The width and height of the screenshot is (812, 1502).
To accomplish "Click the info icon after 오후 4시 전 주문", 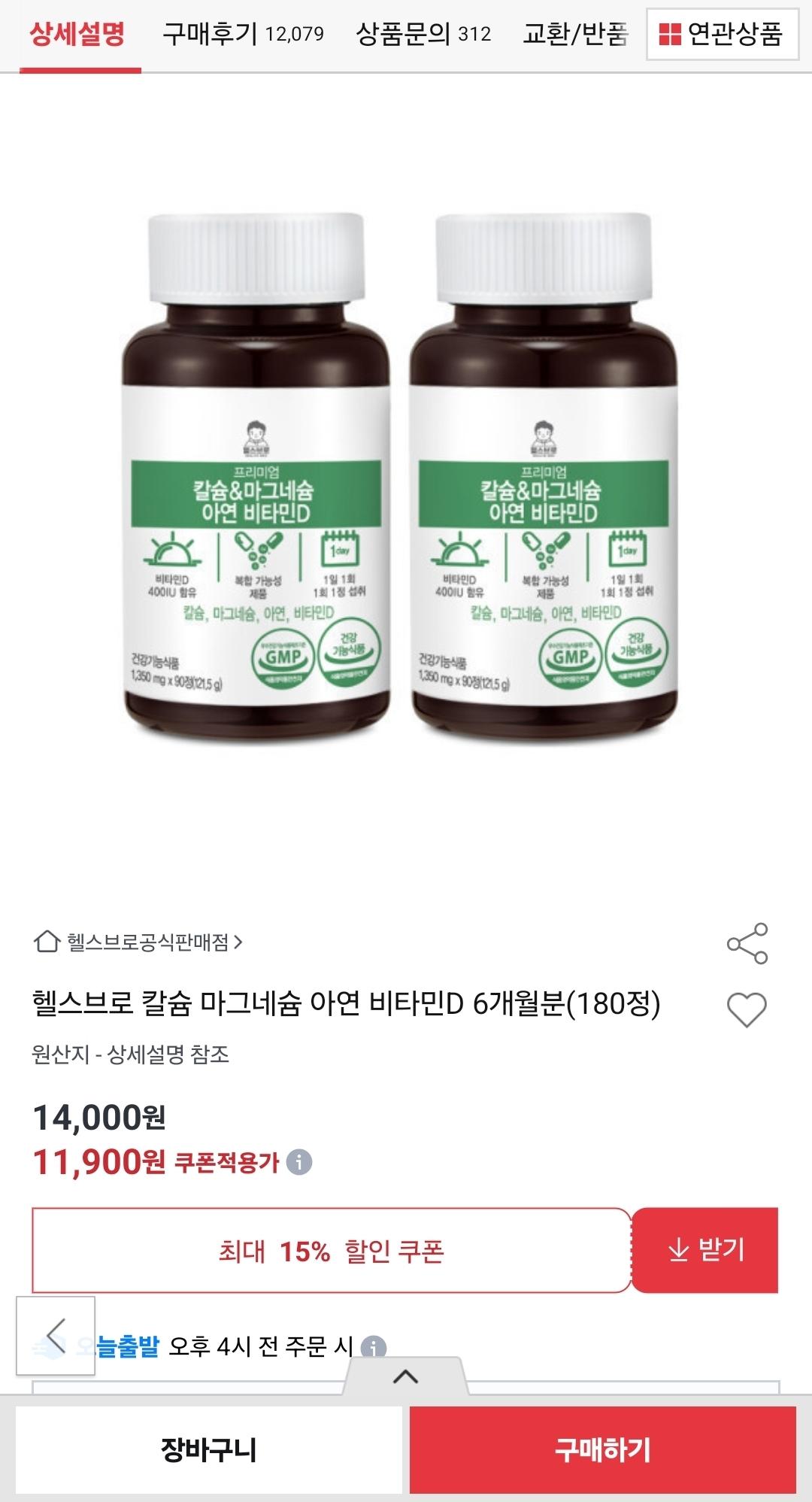I will pos(372,1345).
